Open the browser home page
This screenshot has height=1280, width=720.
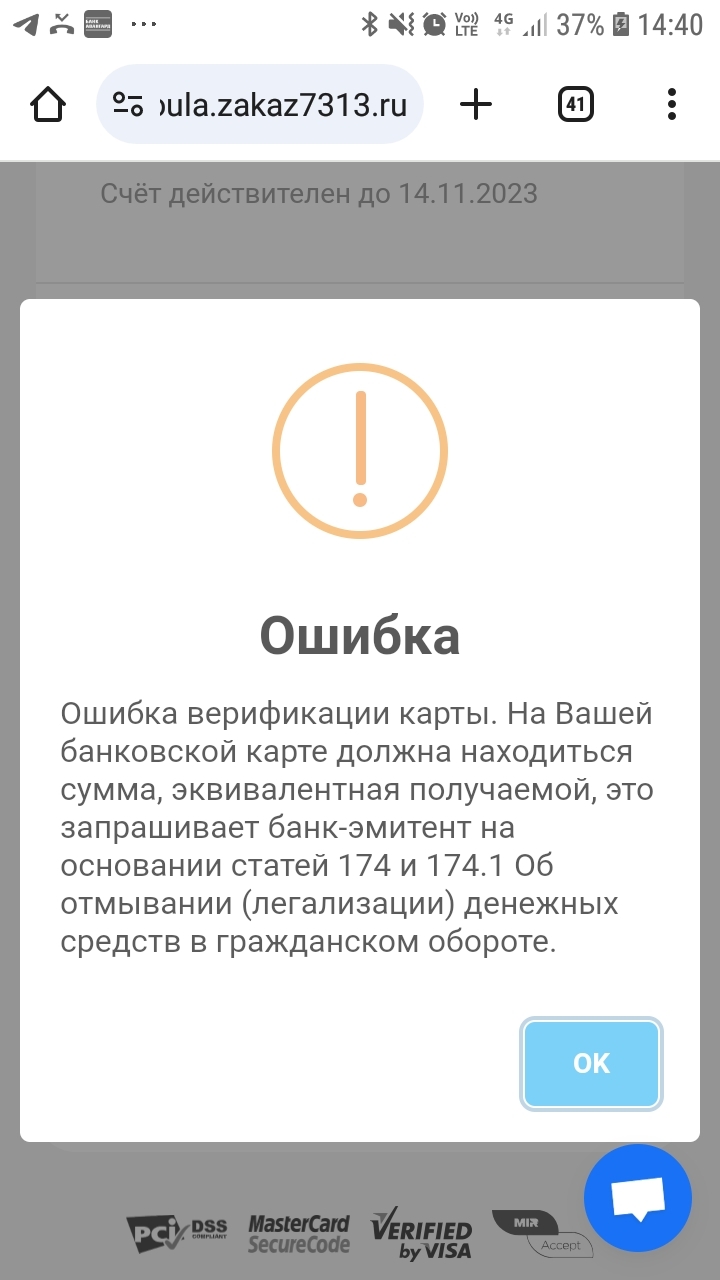(49, 104)
